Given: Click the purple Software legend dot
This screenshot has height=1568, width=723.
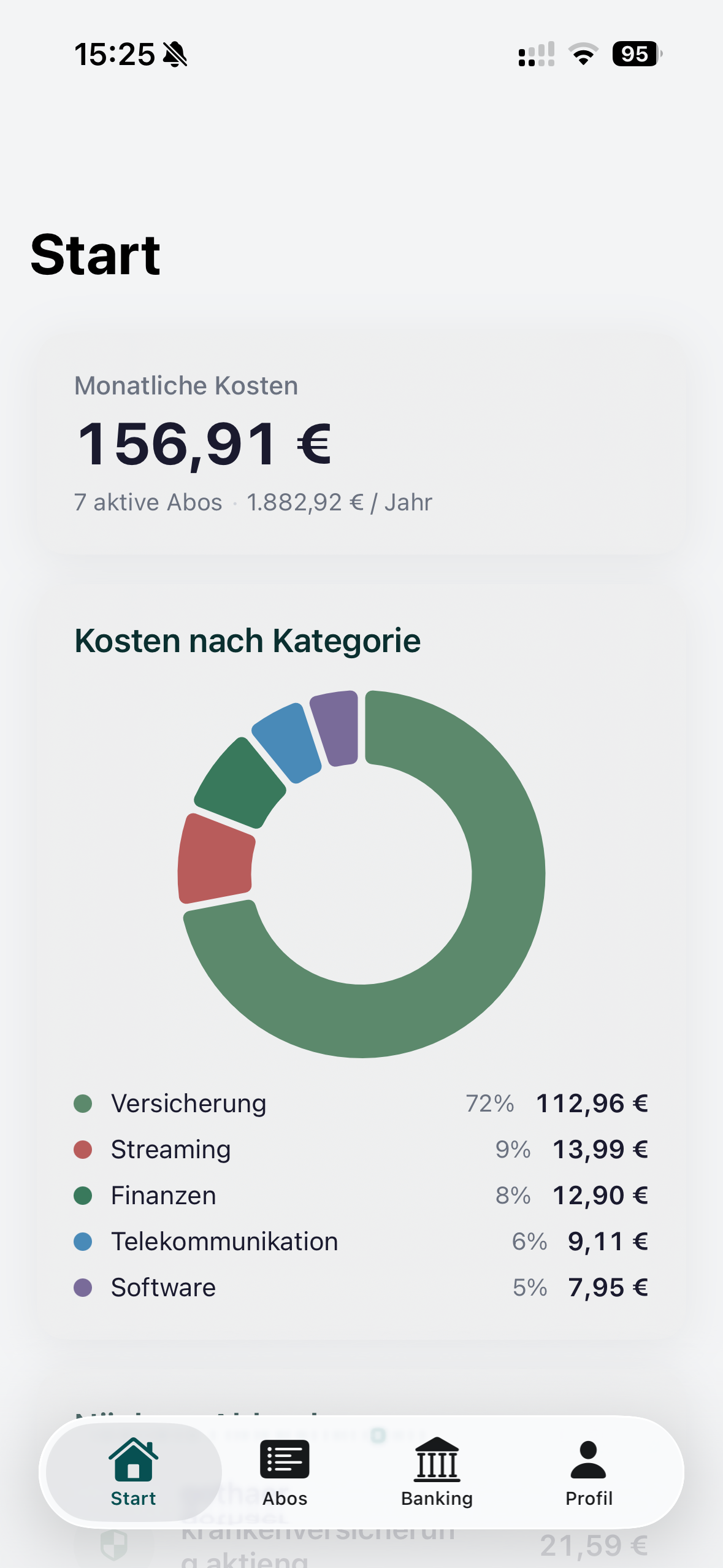Looking at the screenshot, I should click(83, 1286).
